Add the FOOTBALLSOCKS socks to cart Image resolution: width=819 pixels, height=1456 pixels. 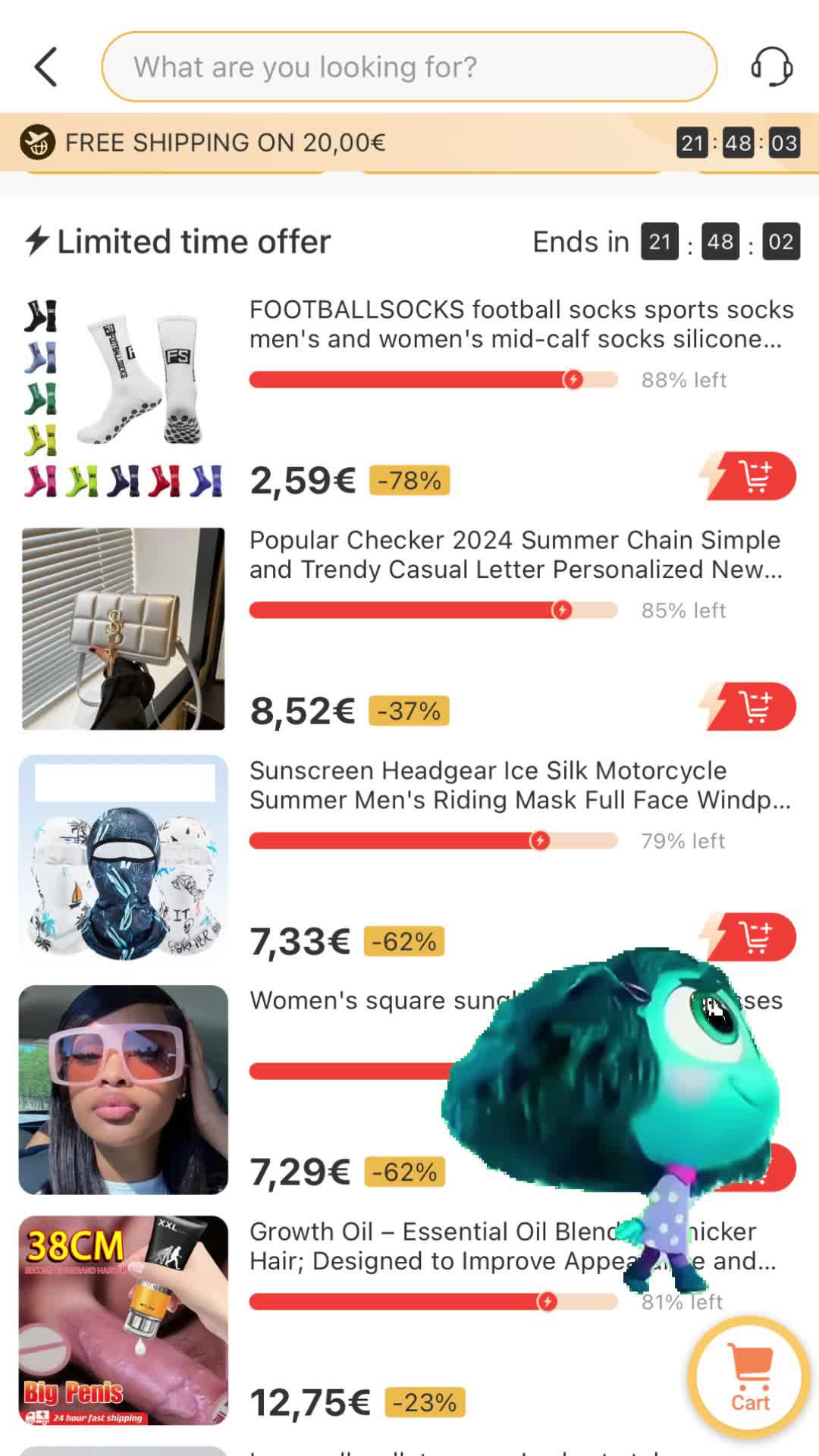[749, 477]
